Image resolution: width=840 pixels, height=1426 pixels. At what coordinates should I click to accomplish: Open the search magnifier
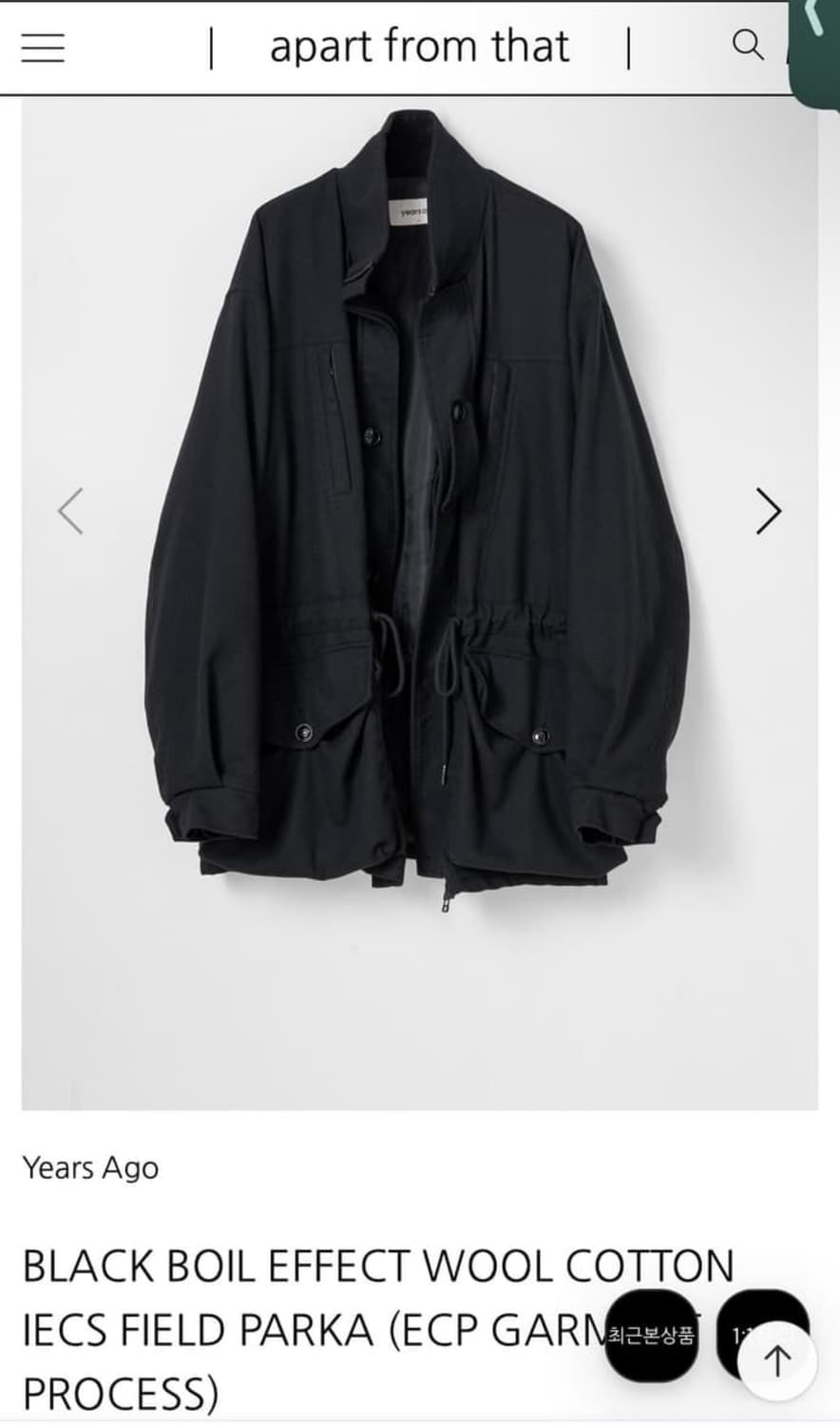(749, 45)
